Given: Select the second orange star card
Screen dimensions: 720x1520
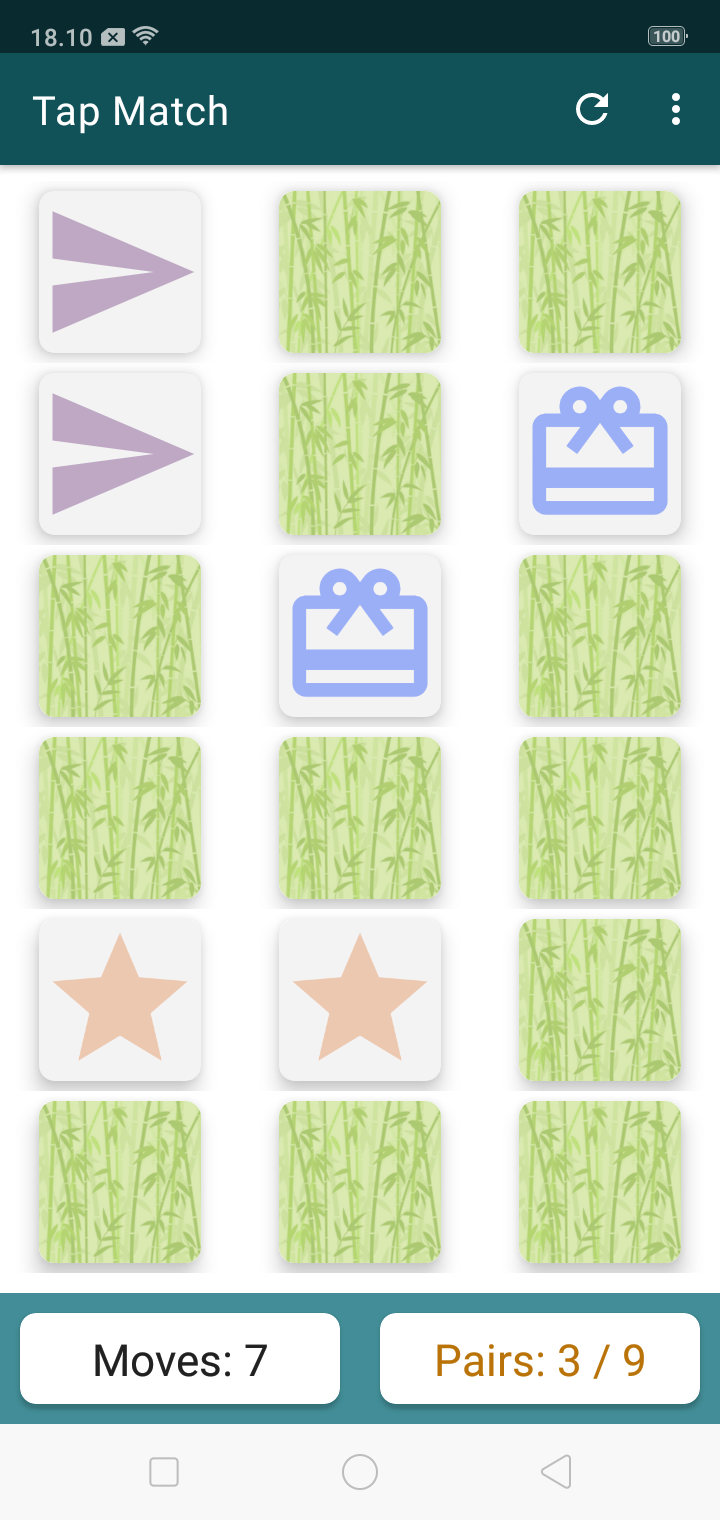Looking at the screenshot, I should pos(360,1000).
